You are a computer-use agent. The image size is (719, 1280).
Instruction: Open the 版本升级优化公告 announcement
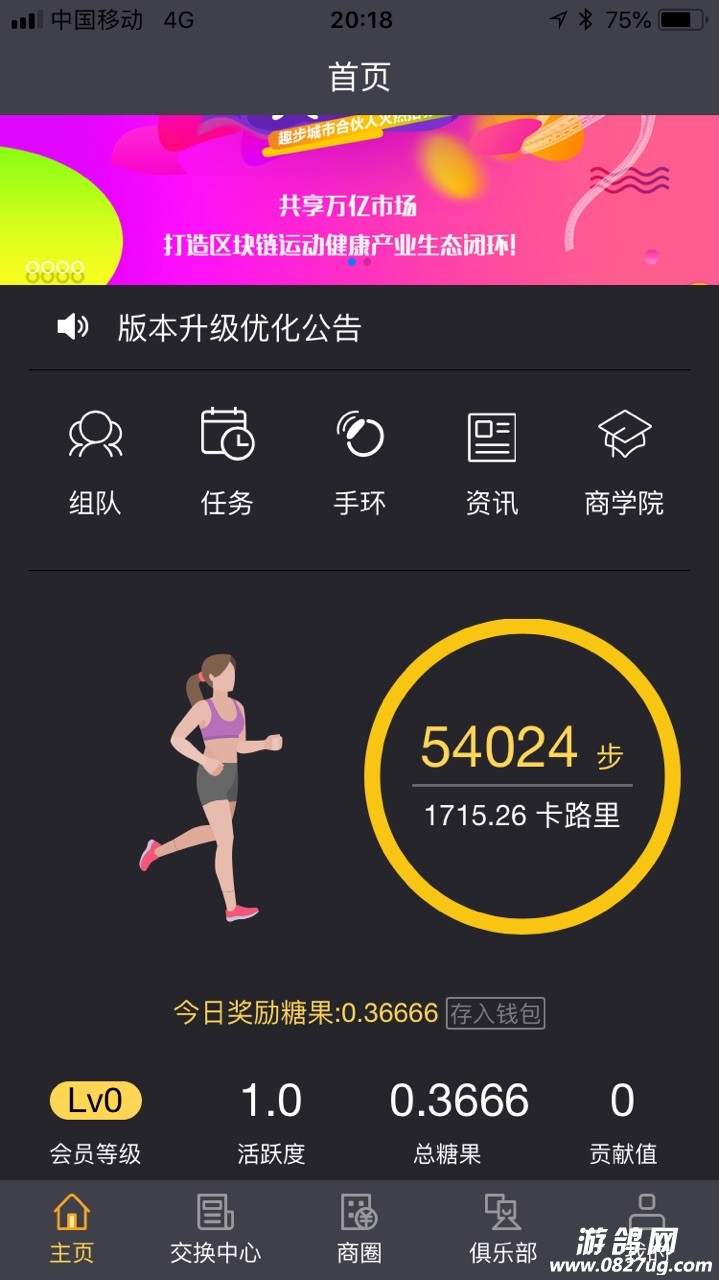coord(239,328)
